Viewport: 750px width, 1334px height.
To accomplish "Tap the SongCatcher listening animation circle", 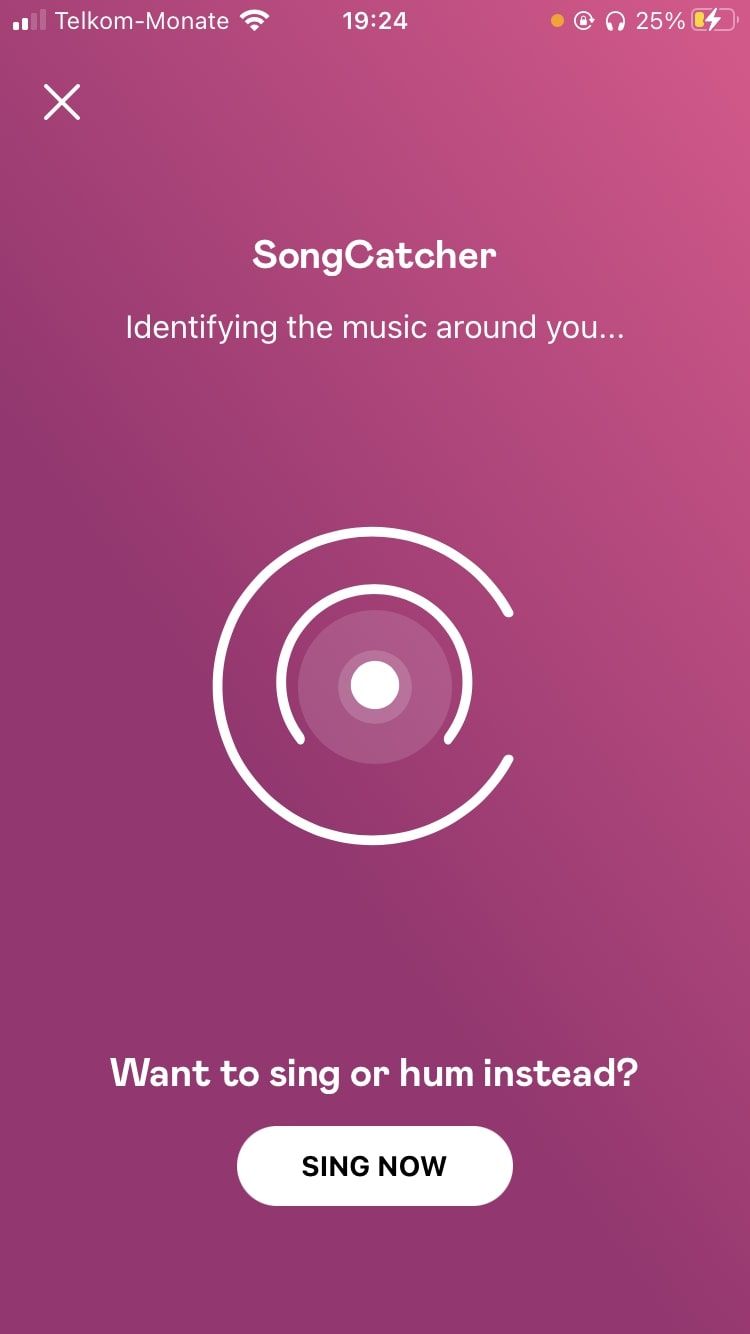I will 374,684.
